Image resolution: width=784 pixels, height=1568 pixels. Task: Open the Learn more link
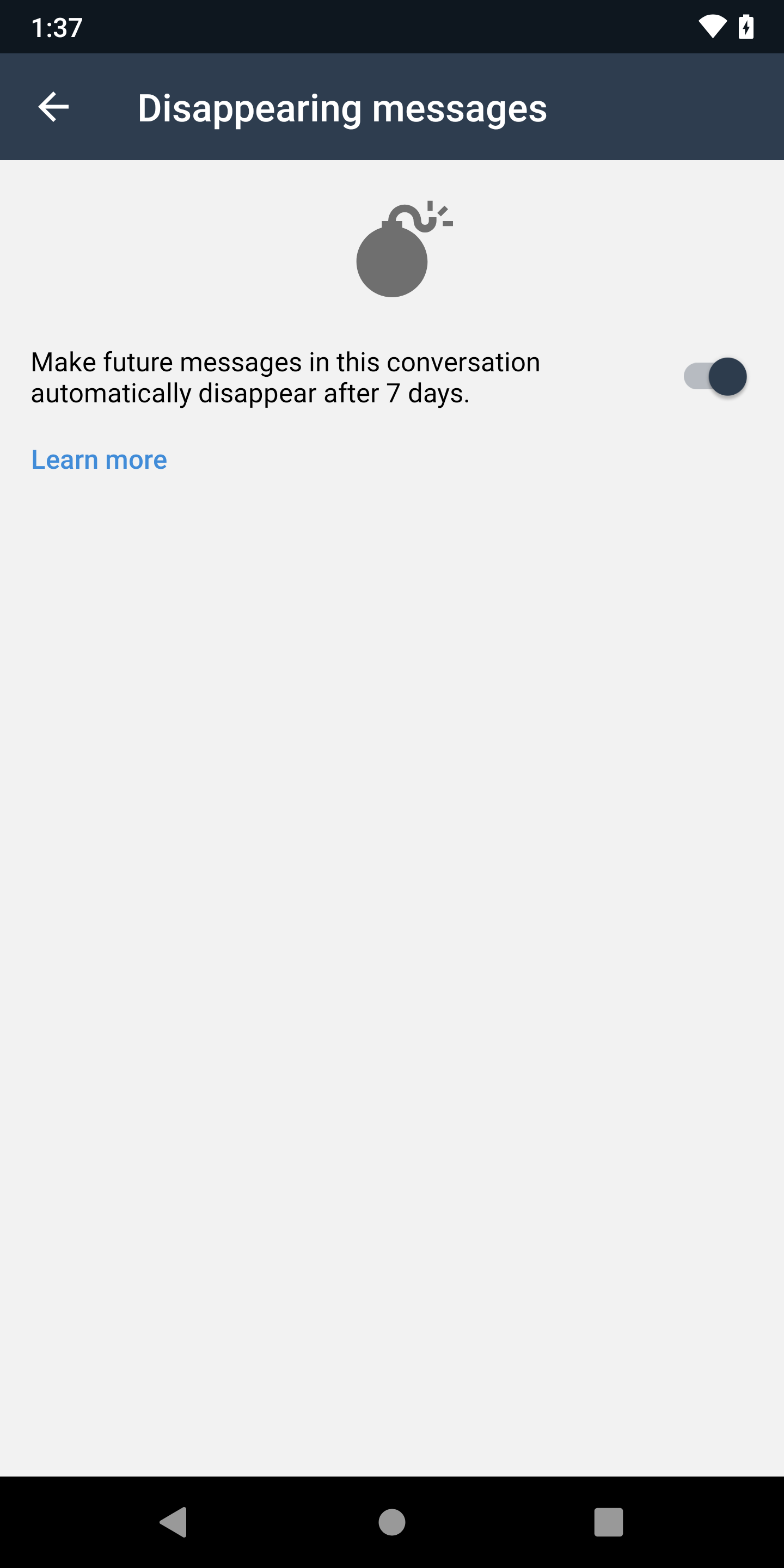pos(99,460)
